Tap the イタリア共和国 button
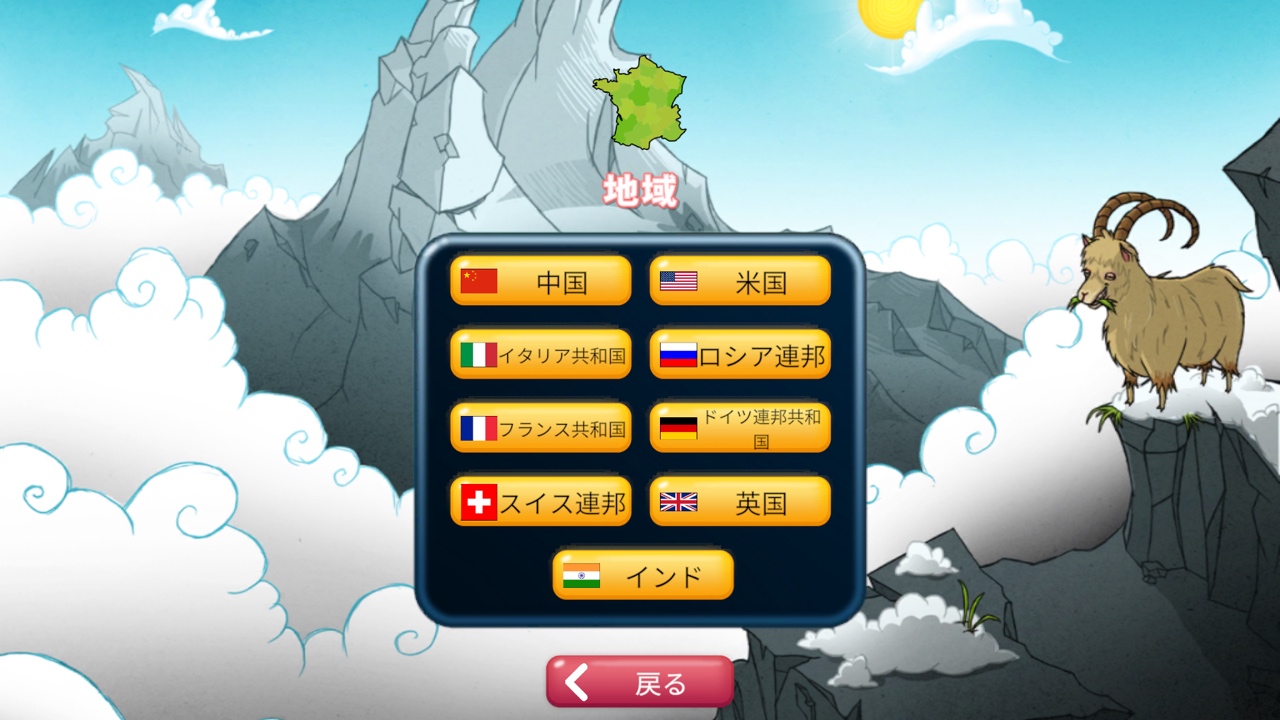Viewport: 1280px width, 720px height. [541, 355]
